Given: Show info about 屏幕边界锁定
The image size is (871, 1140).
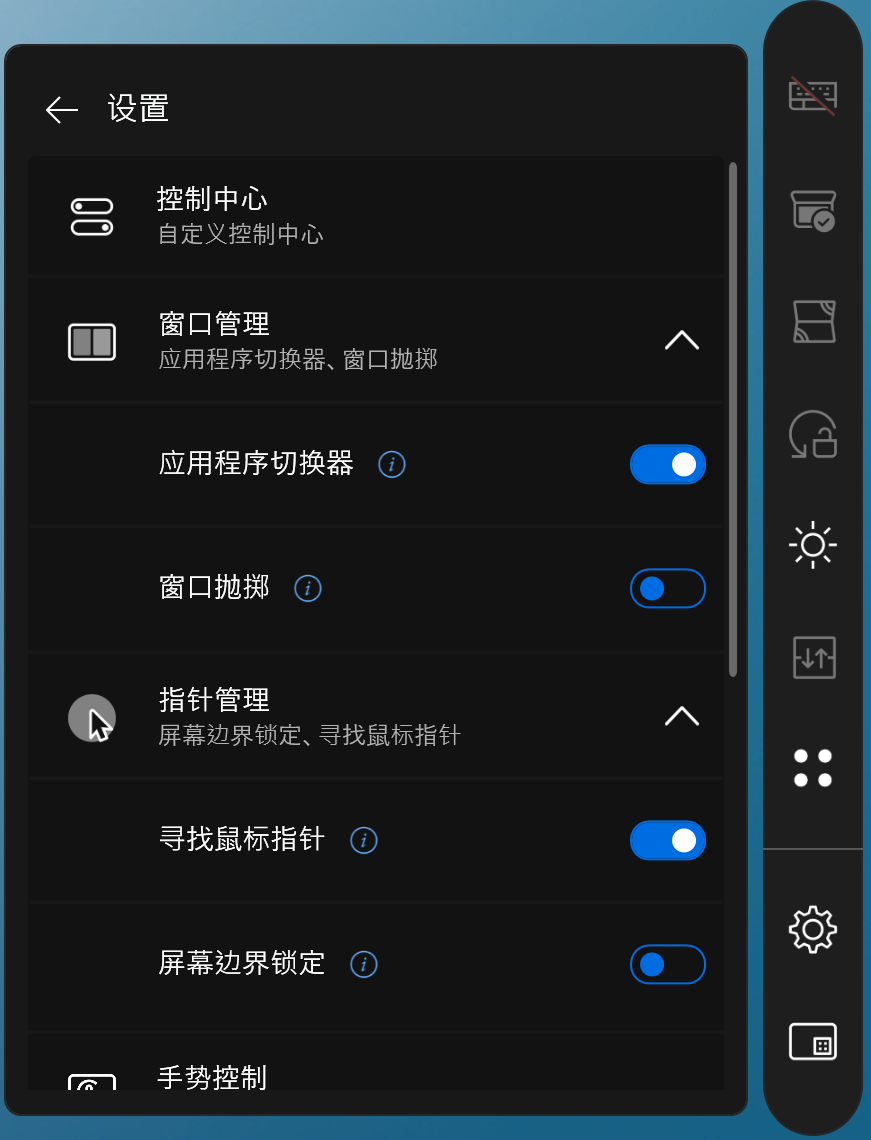Looking at the screenshot, I should point(364,964).
